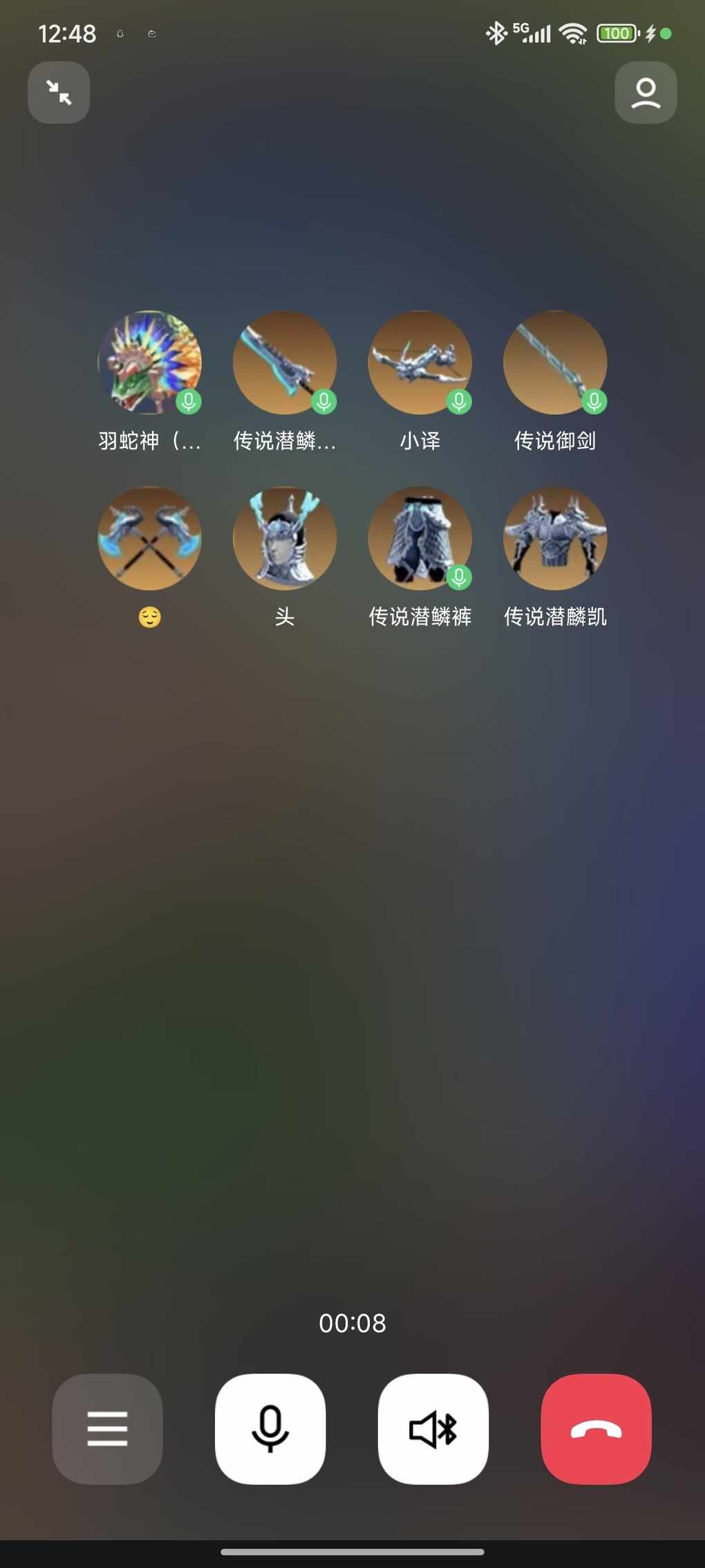Select the 小译 participant avatar
This screenshot has height=1568, width=705.
[x=420, y=362]
